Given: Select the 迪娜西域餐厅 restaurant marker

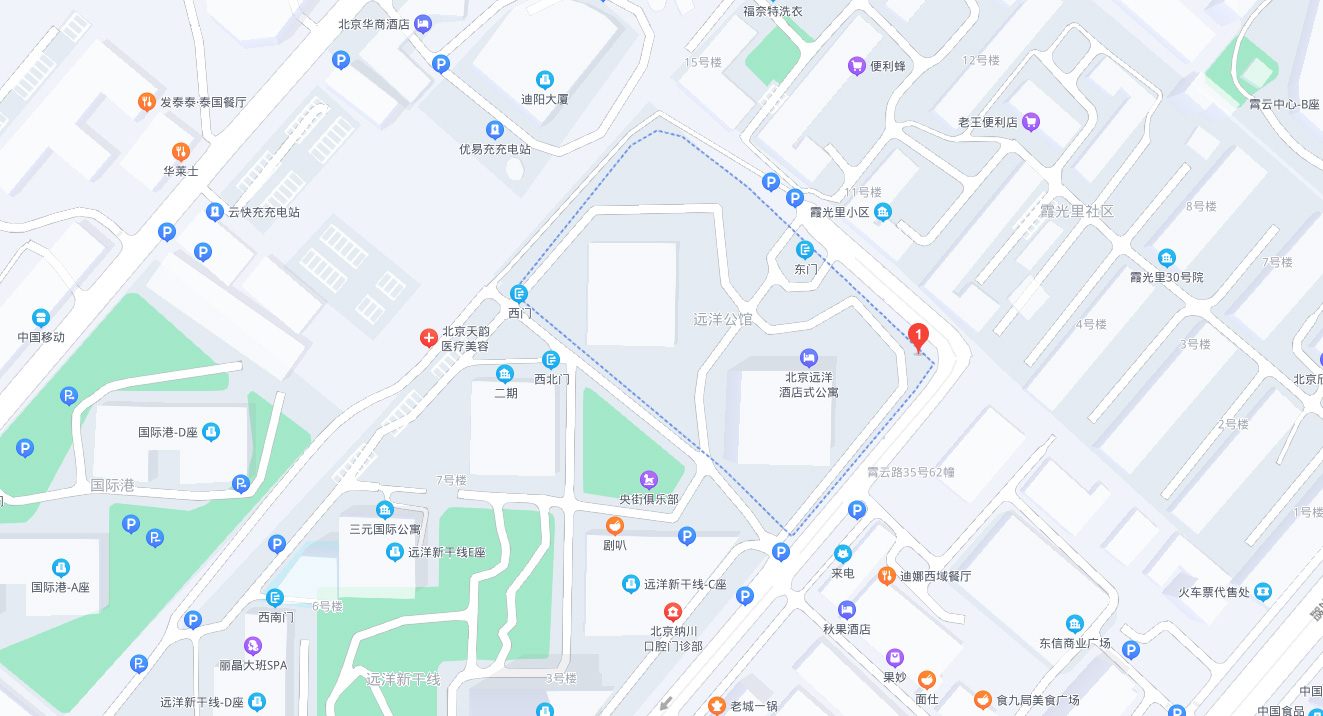Looking at the screenshot, I should pyautogui.click(x=886, y=576).
